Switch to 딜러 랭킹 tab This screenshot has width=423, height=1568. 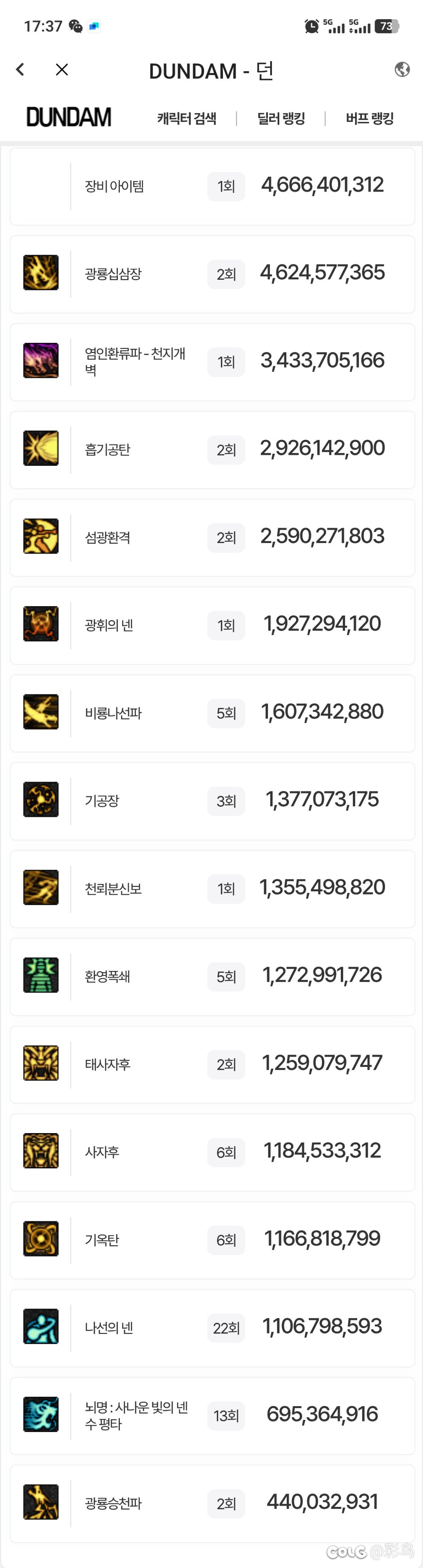tap(280, 118)
